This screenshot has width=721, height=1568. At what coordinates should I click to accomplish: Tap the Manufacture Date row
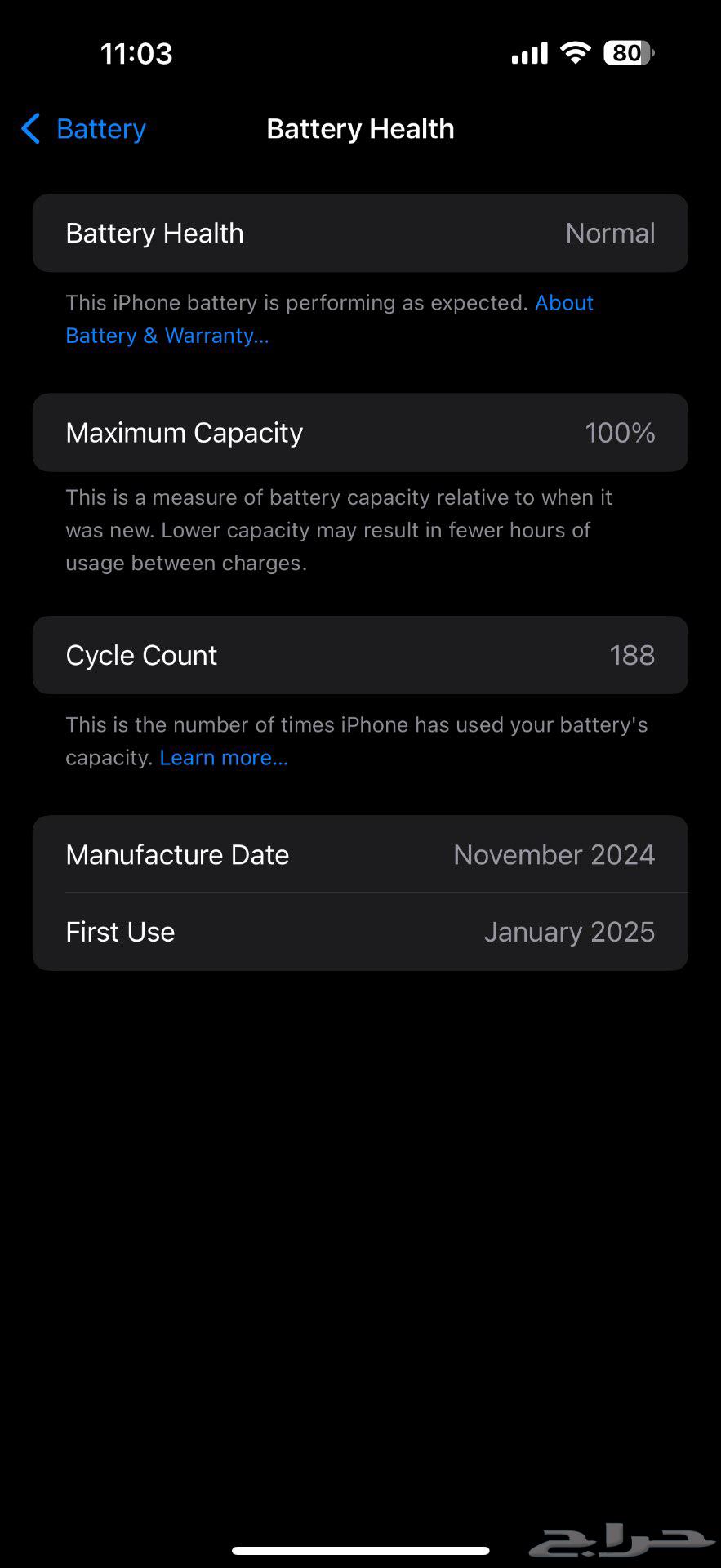tap(360, 853)
